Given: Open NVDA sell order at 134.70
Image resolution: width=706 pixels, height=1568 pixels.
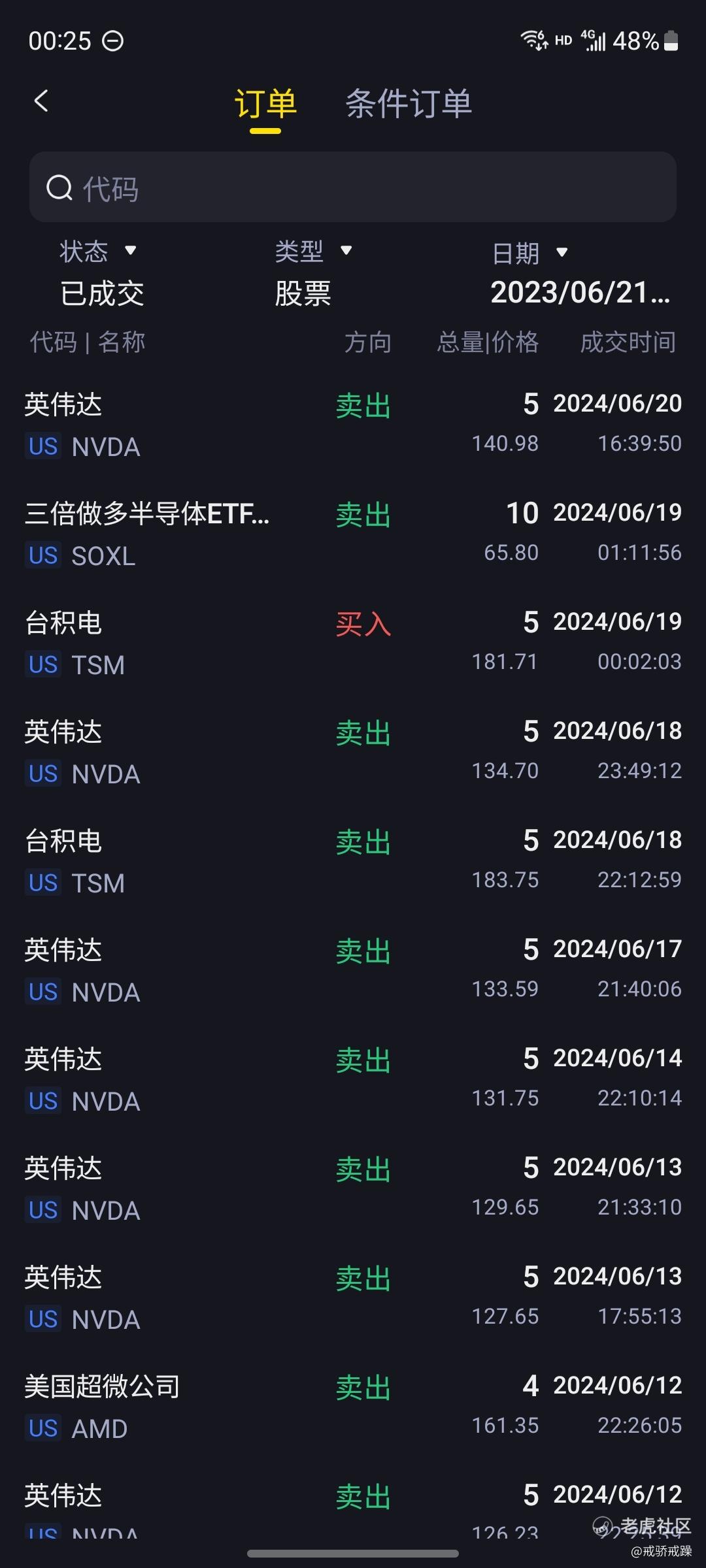Looking at the screenshot, I should pos(353,752).
